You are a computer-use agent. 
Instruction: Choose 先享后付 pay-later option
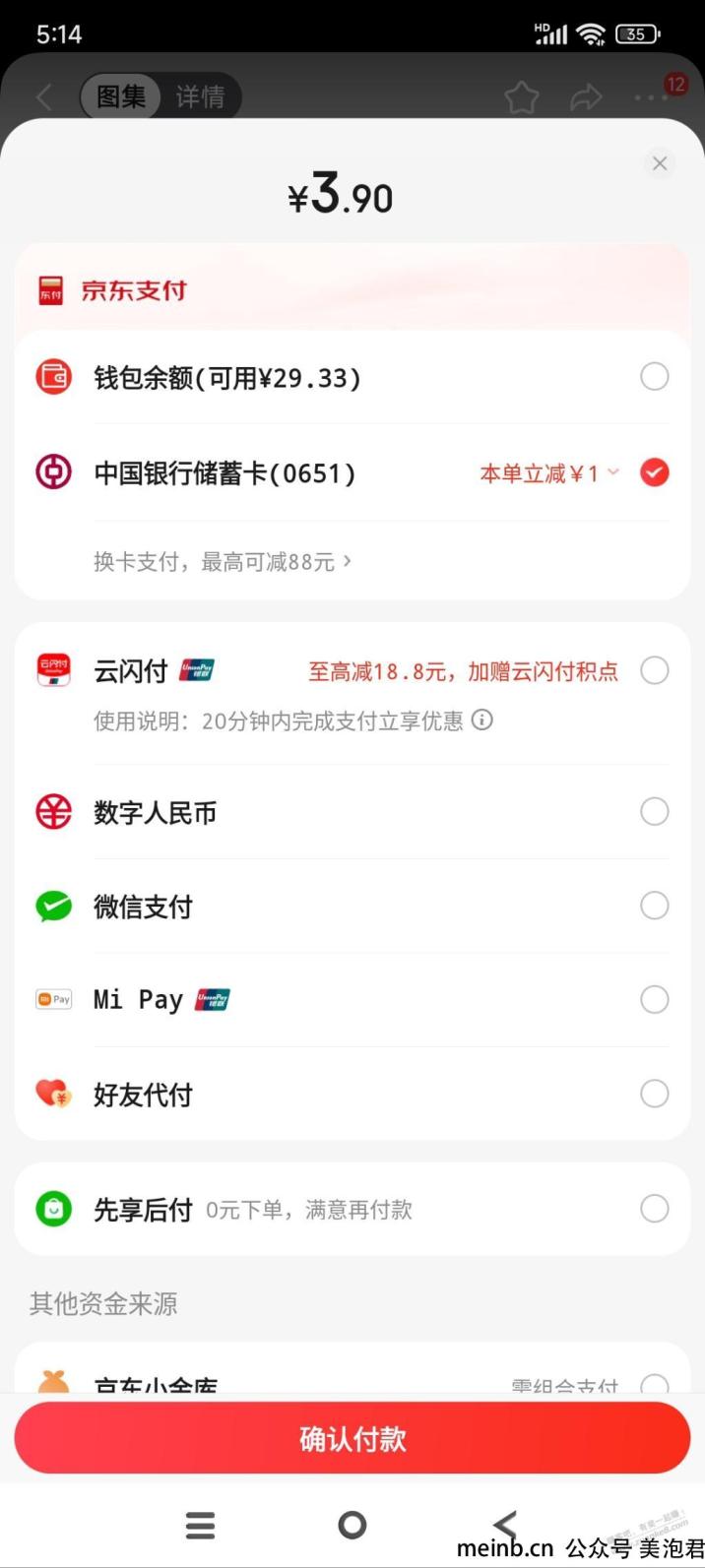pos(352,1209)
